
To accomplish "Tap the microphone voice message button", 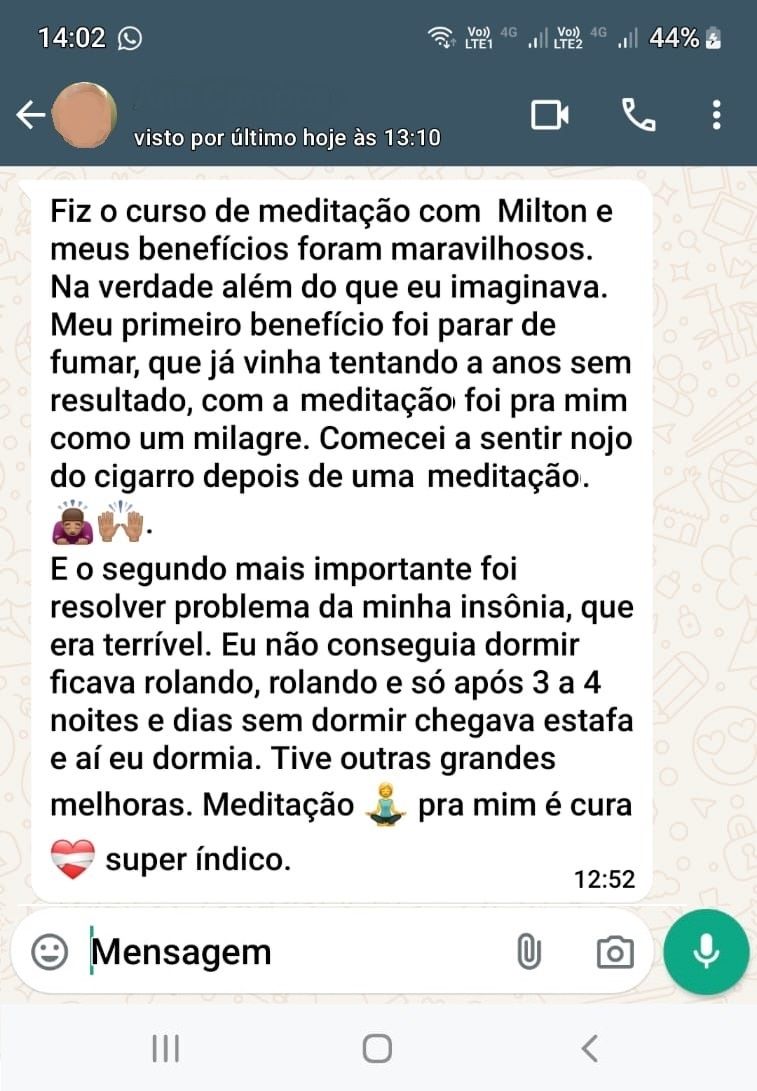I will click(x=706, y=952).
